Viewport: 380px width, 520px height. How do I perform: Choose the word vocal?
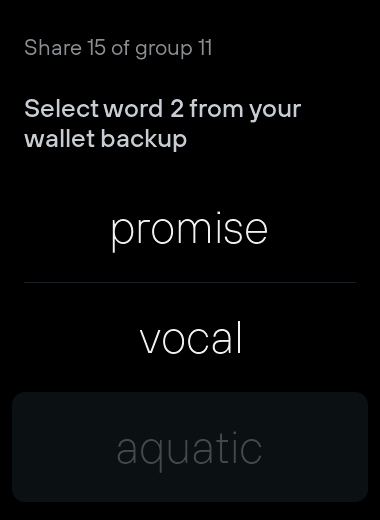click(190, 337)
